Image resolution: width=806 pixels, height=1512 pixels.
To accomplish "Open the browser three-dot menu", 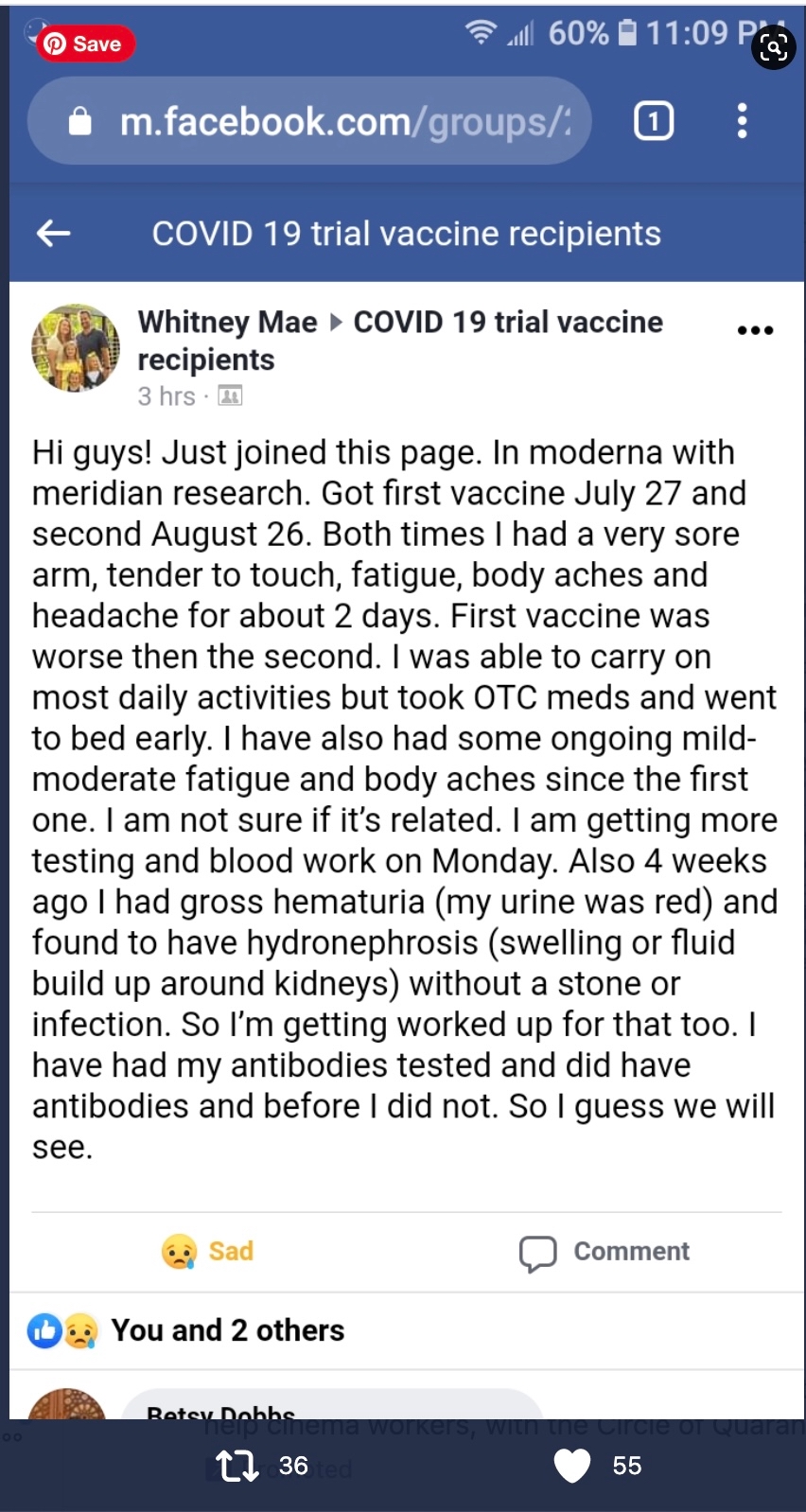I will (x=743, y=121).
